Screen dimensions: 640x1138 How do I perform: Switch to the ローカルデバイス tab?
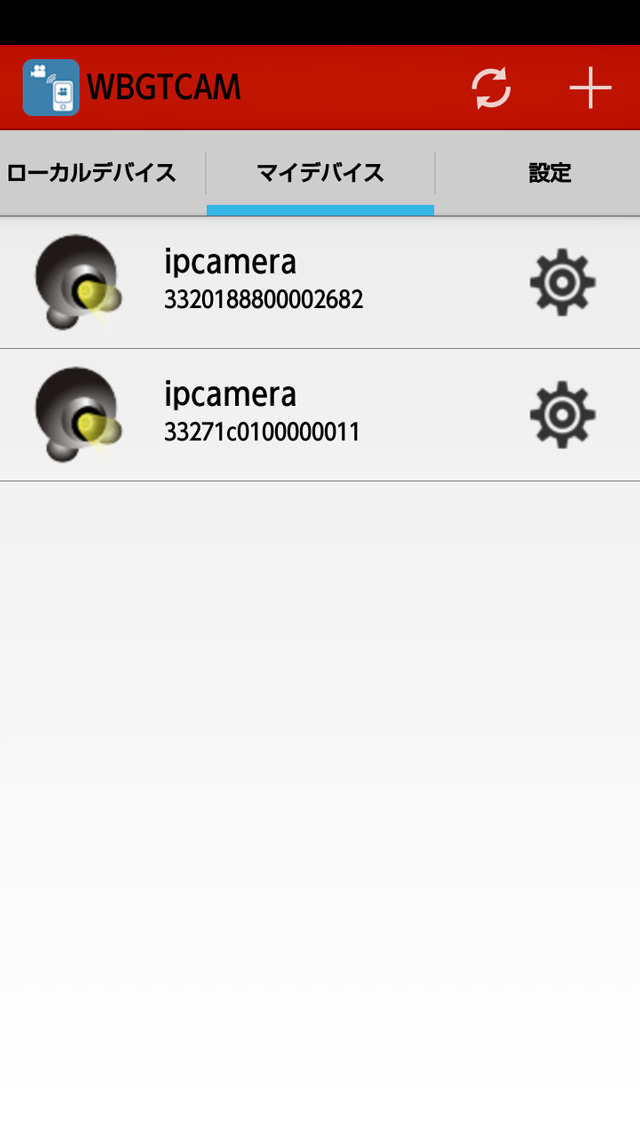(92, 173)
